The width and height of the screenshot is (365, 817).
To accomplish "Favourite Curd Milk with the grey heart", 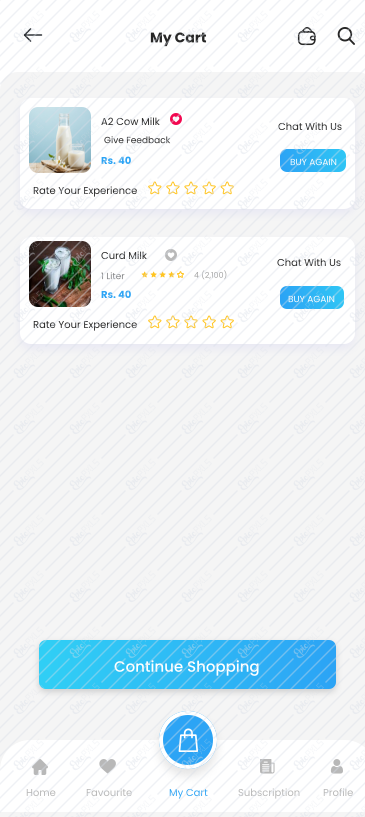I will [x=171, y=255].
